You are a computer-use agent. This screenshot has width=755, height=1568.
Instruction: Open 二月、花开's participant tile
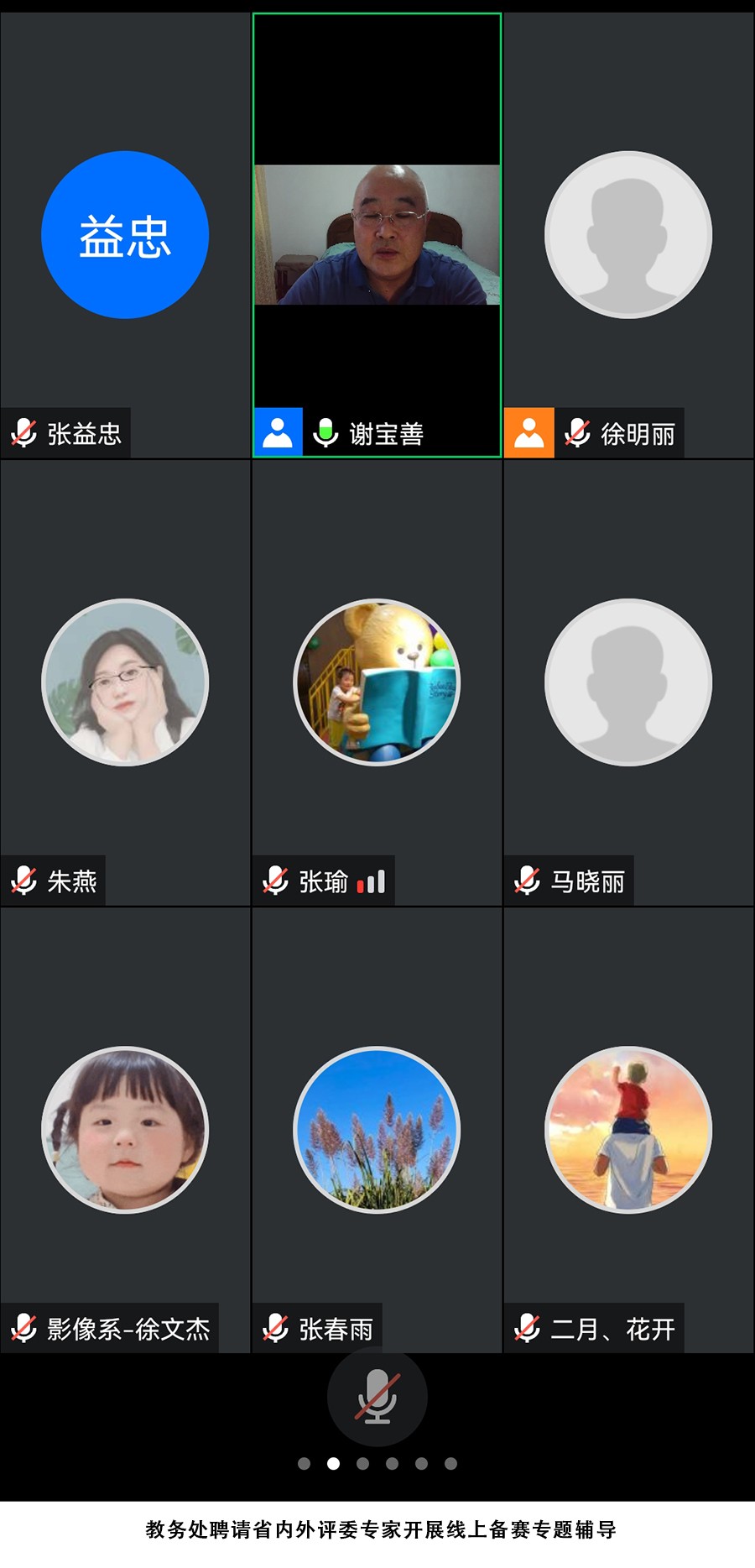pos(628,1130)
